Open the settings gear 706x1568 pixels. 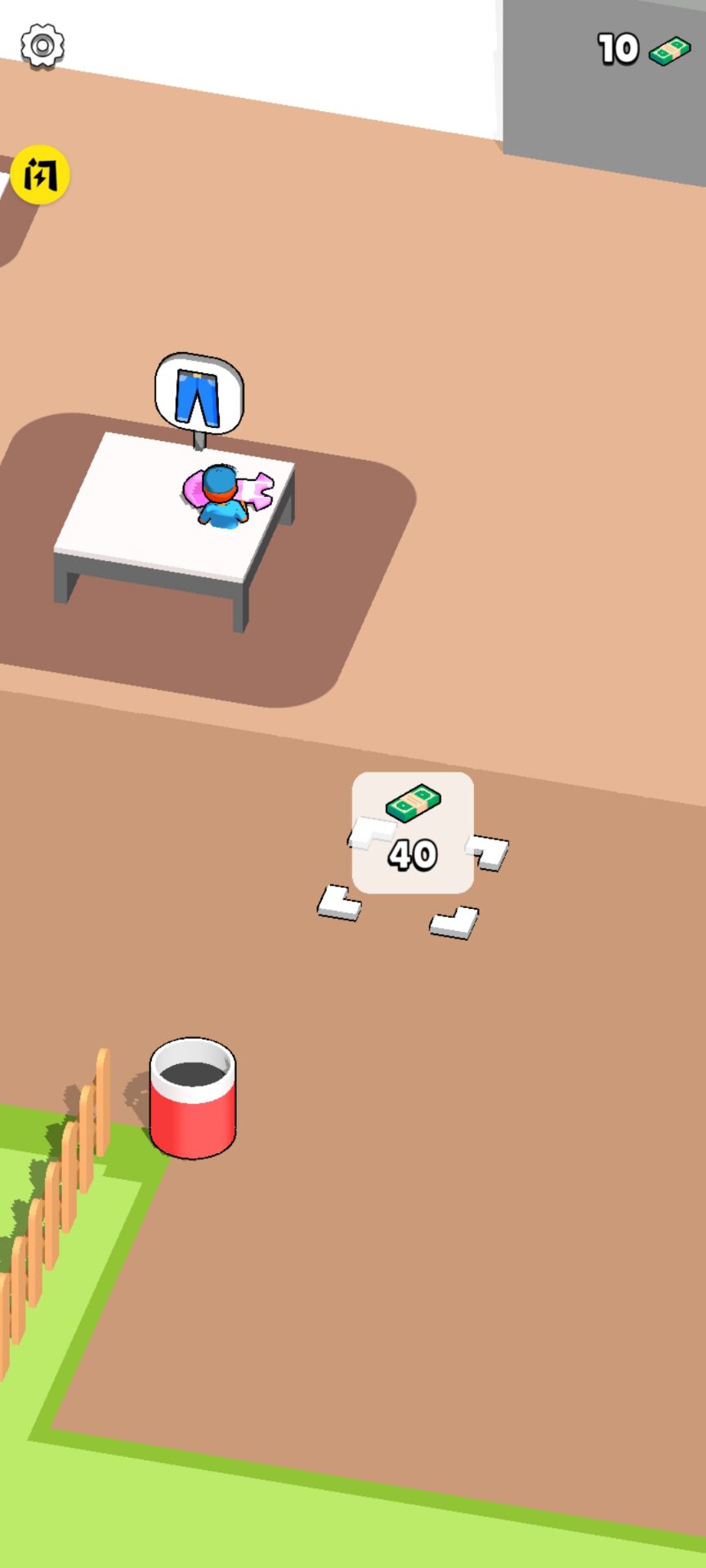(42, 46)
